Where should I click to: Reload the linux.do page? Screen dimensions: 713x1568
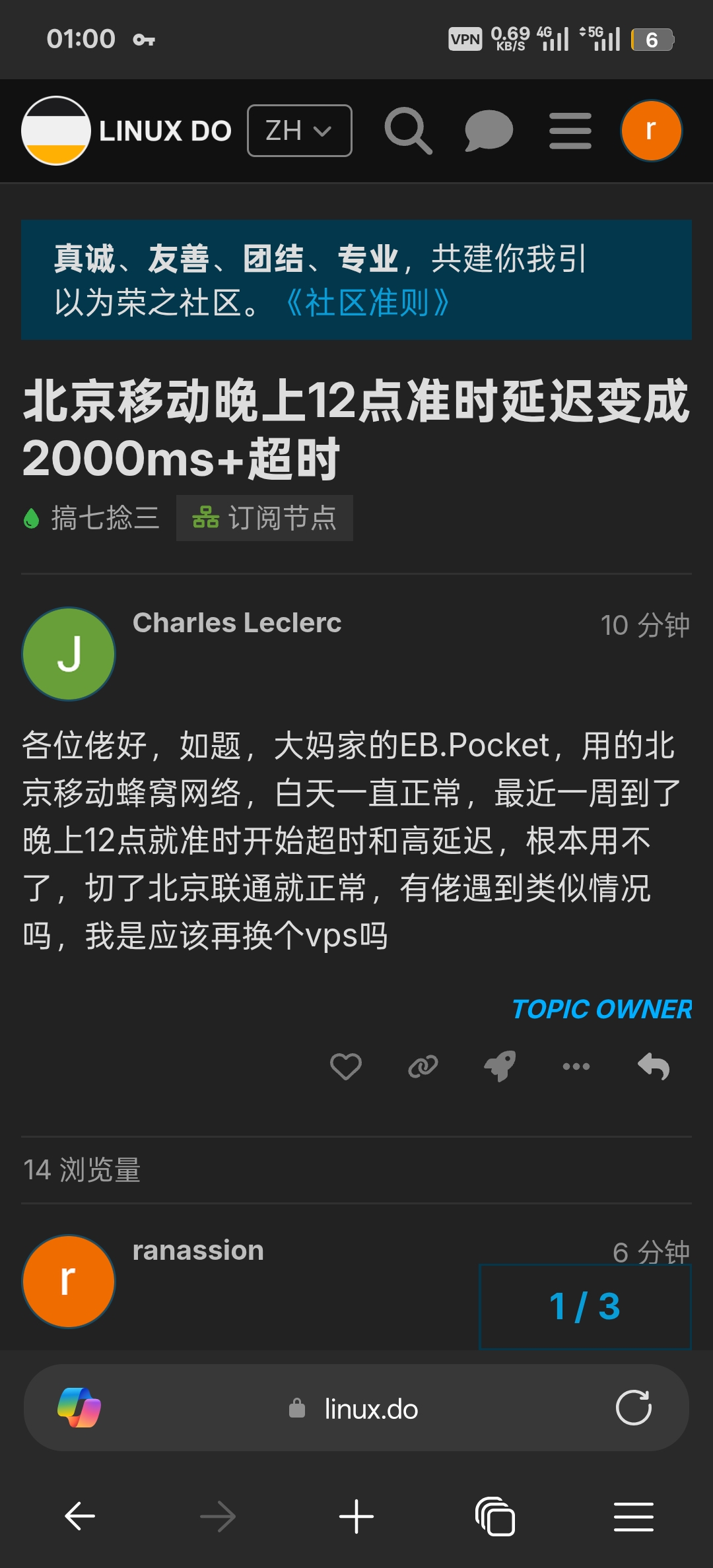[634, 1408]
